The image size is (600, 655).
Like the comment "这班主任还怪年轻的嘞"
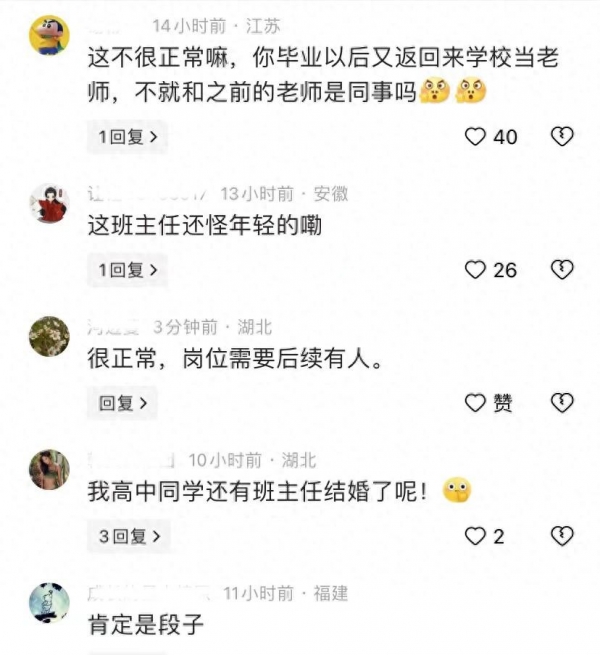[x=476, y=270]
